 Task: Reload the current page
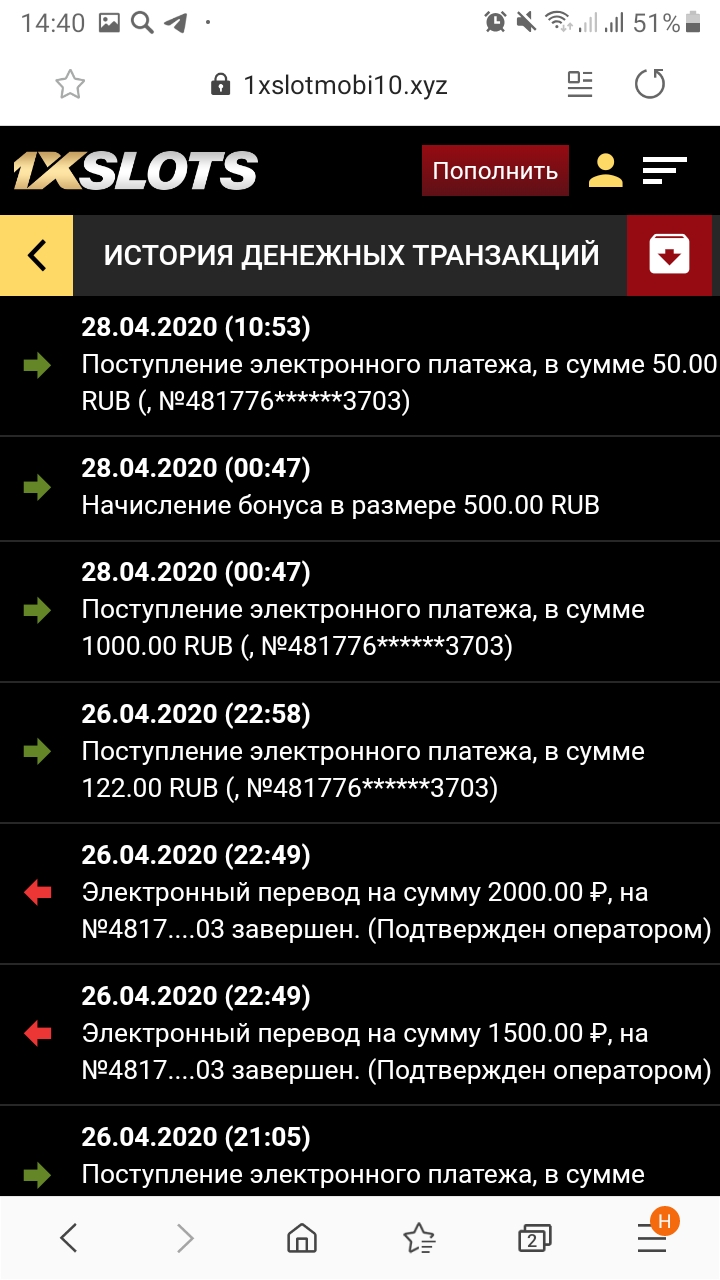coord(650,85)
